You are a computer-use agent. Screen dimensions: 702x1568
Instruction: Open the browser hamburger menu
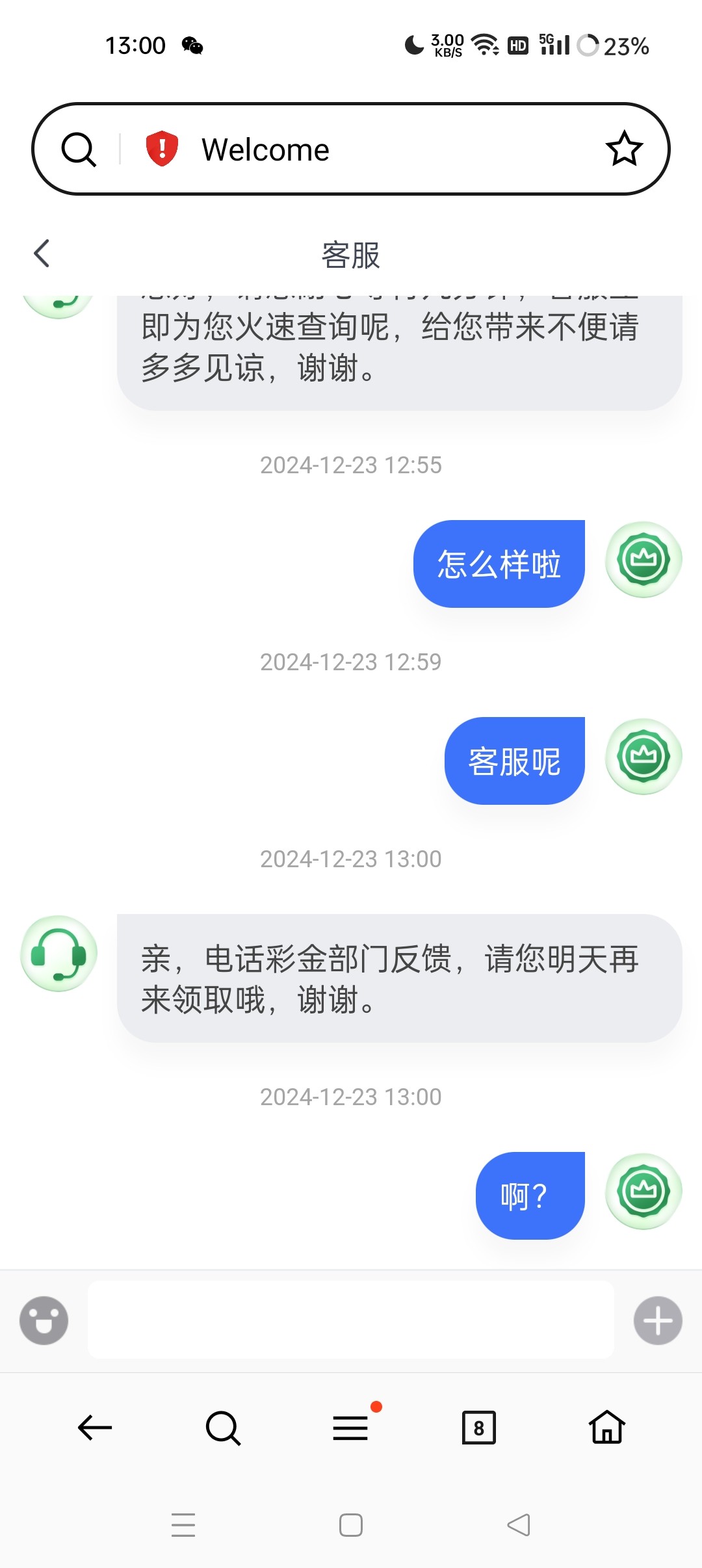pyautogui.click(x=351, y=1428)
